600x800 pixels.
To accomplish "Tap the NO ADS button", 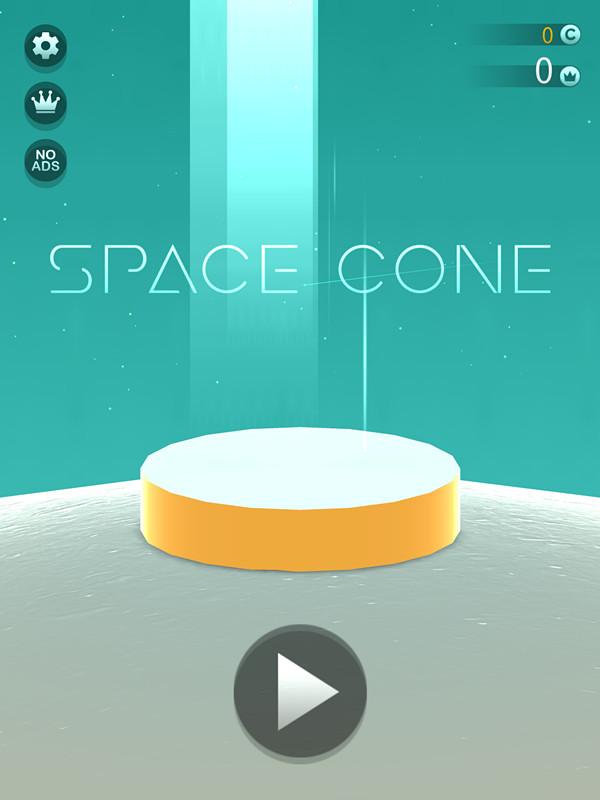I will 45,161.
